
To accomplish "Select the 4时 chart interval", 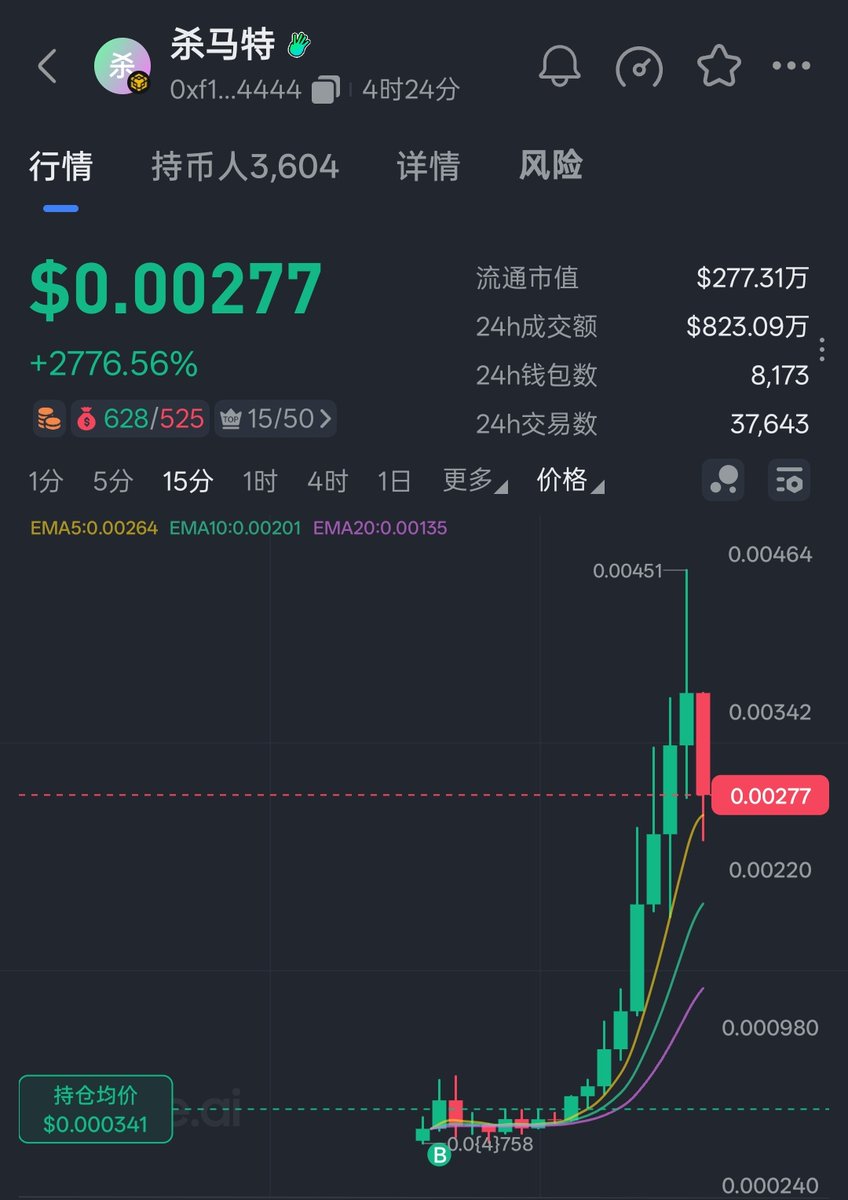I will tap(327, 481).
